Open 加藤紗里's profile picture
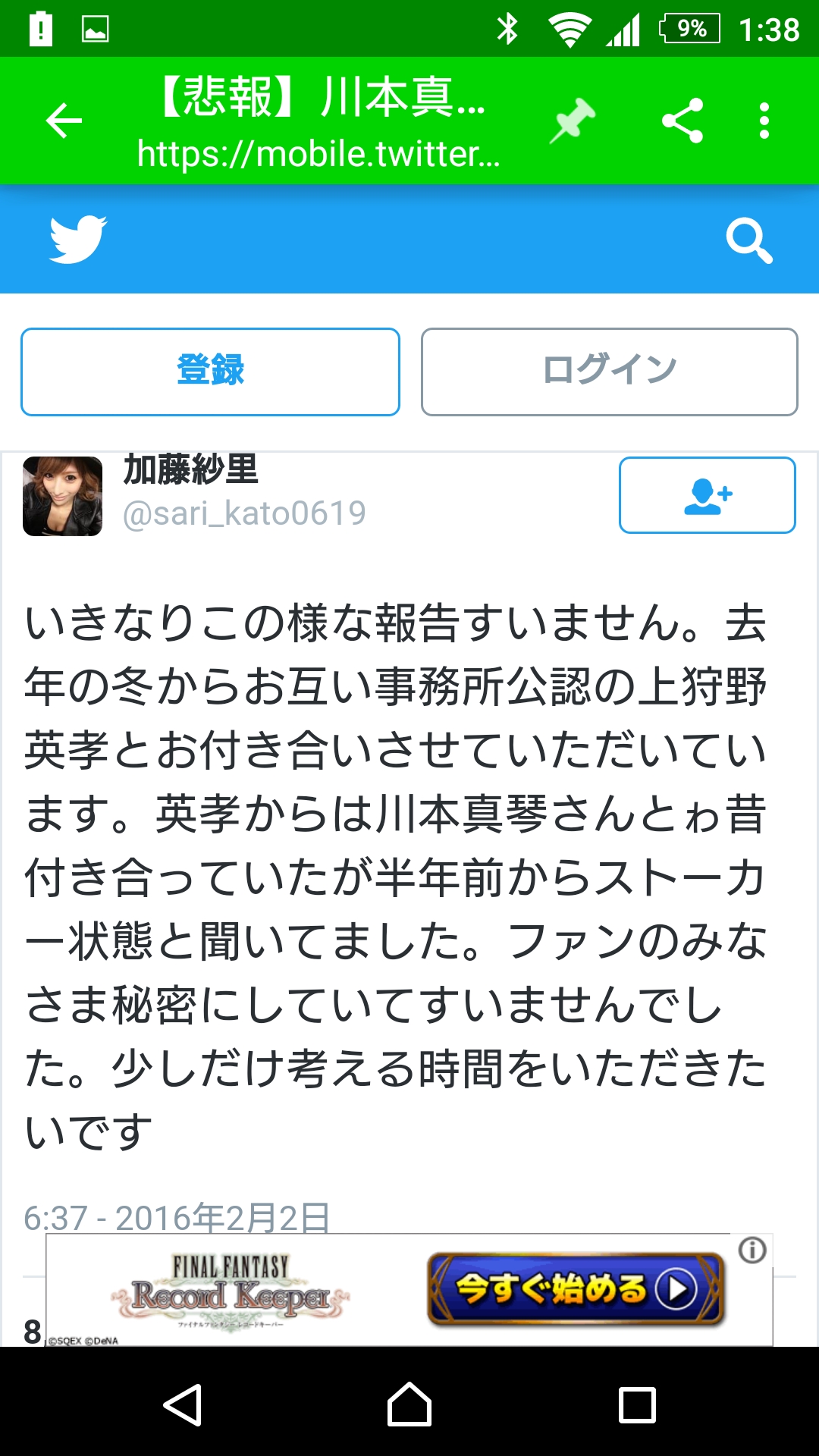819x1456 pixels. click(x=63, y=496)
